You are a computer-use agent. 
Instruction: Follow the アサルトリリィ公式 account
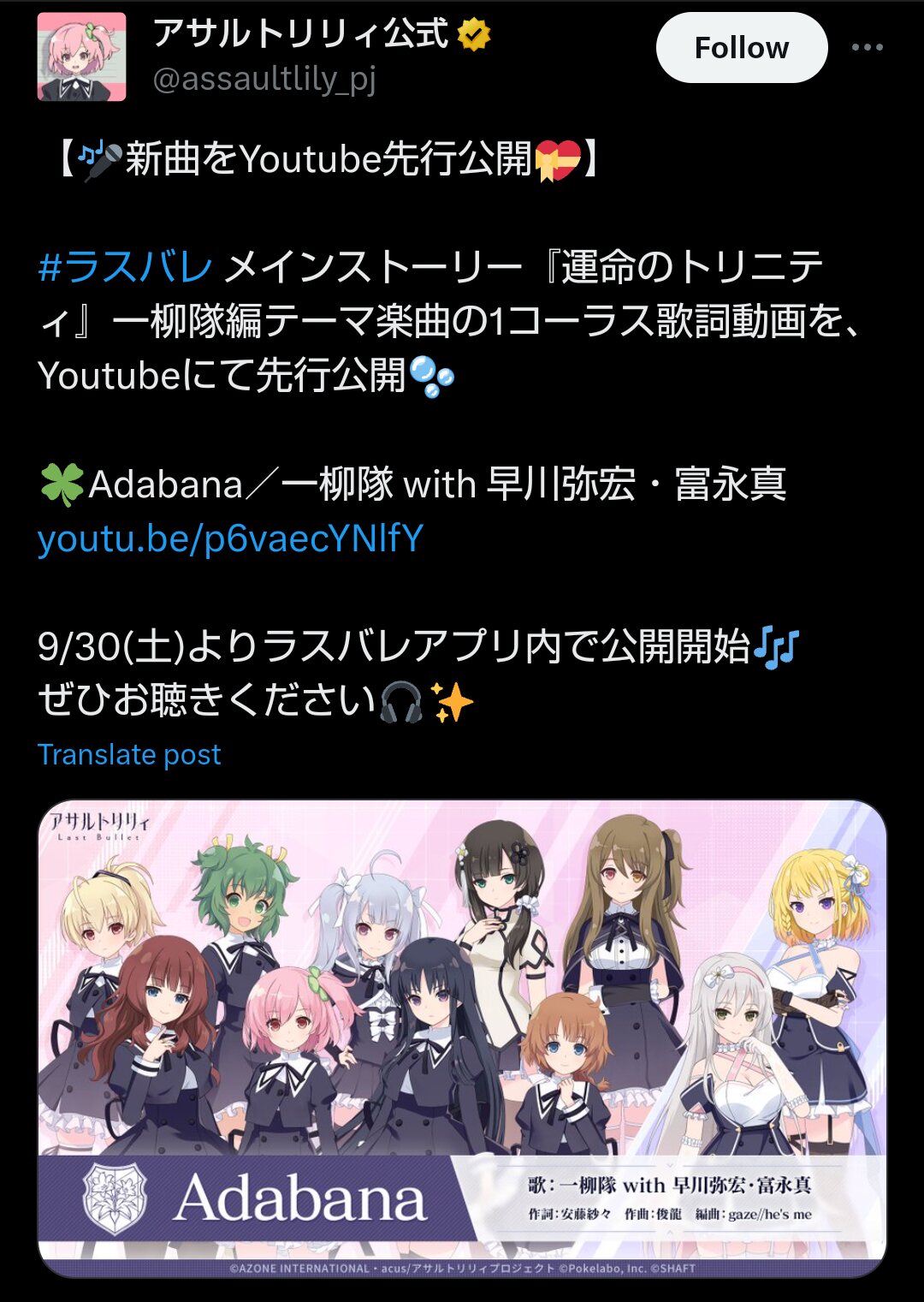tap(741, 48)
